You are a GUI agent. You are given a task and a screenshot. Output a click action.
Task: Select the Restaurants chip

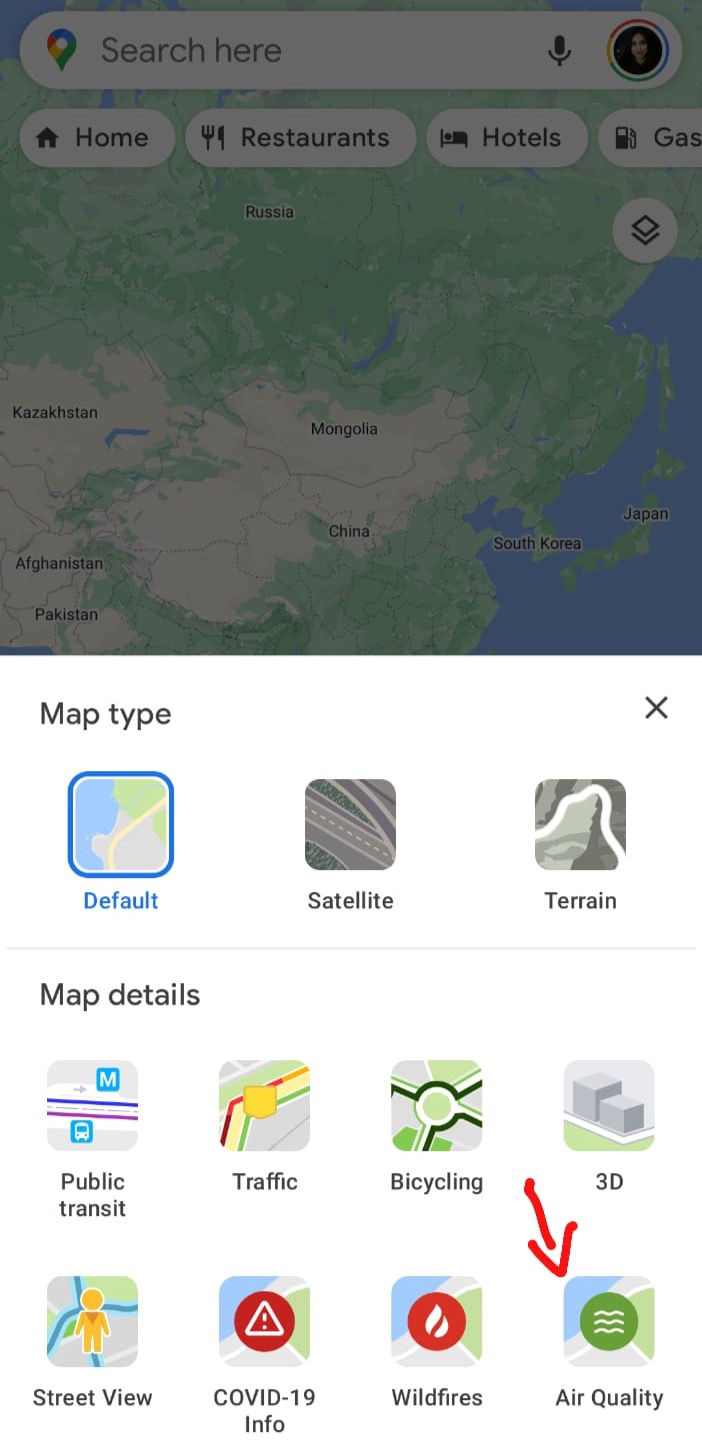pyautogui.click(x=301, y=138)
